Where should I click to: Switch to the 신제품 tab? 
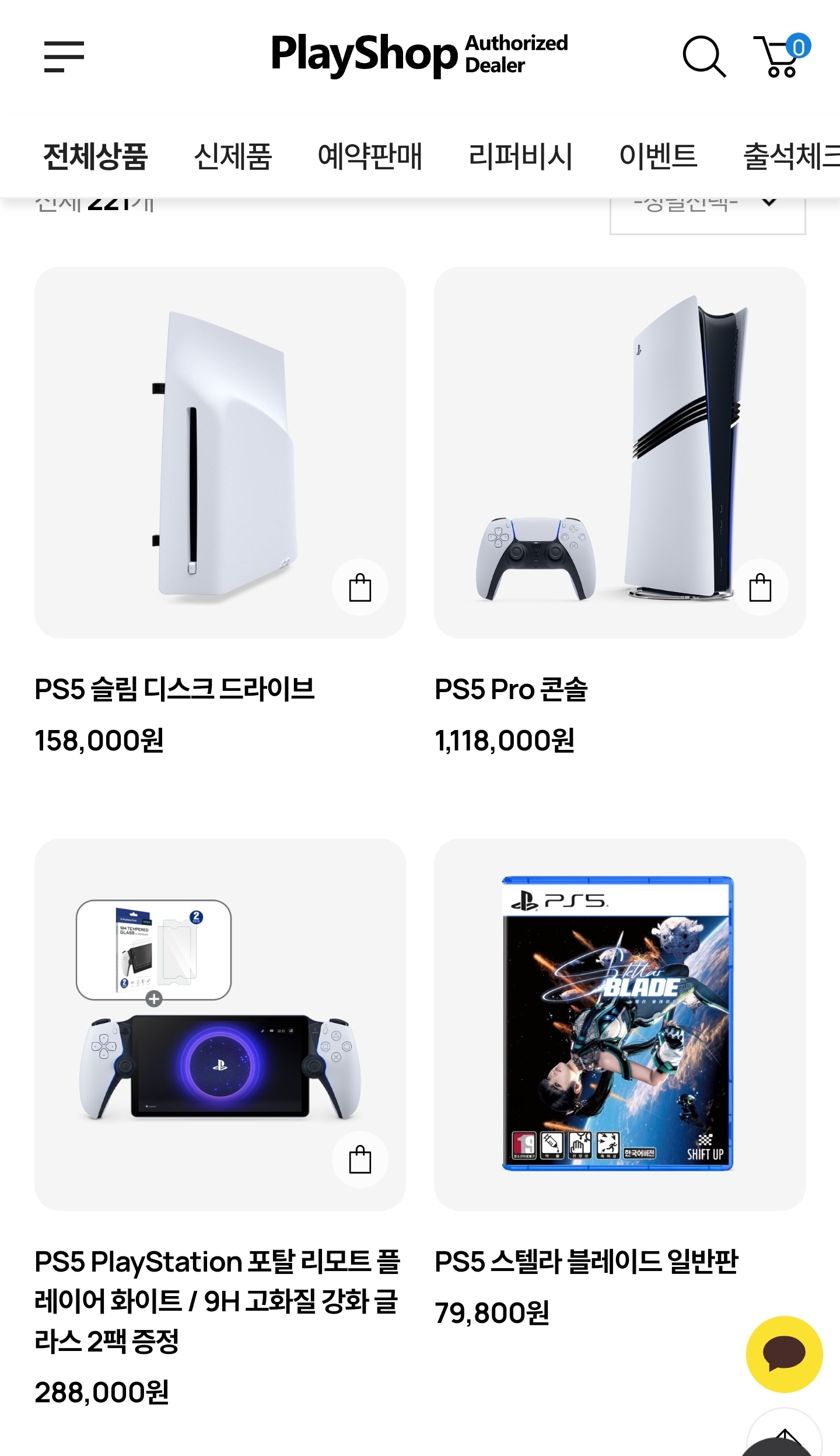(233, 156)
